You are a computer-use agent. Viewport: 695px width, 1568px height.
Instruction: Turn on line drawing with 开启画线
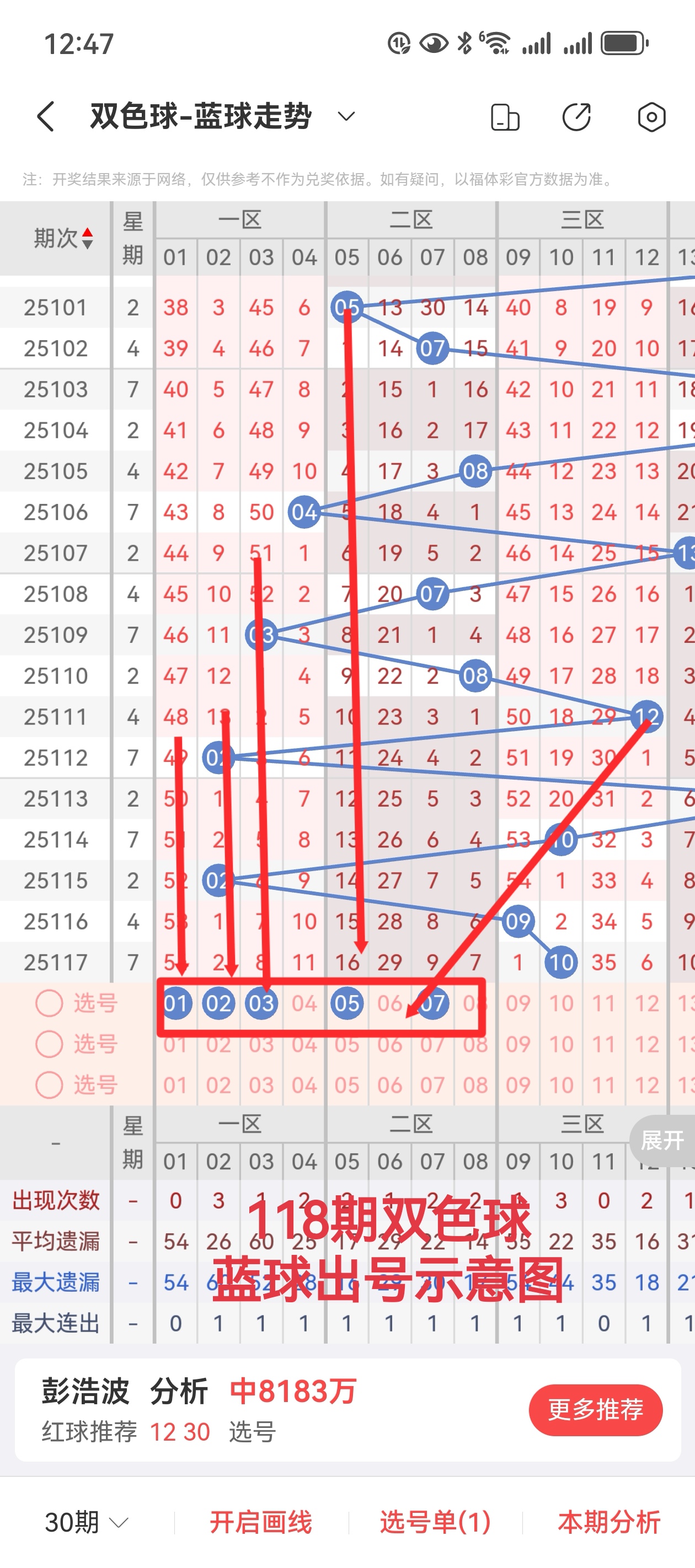pos(261,1522)
